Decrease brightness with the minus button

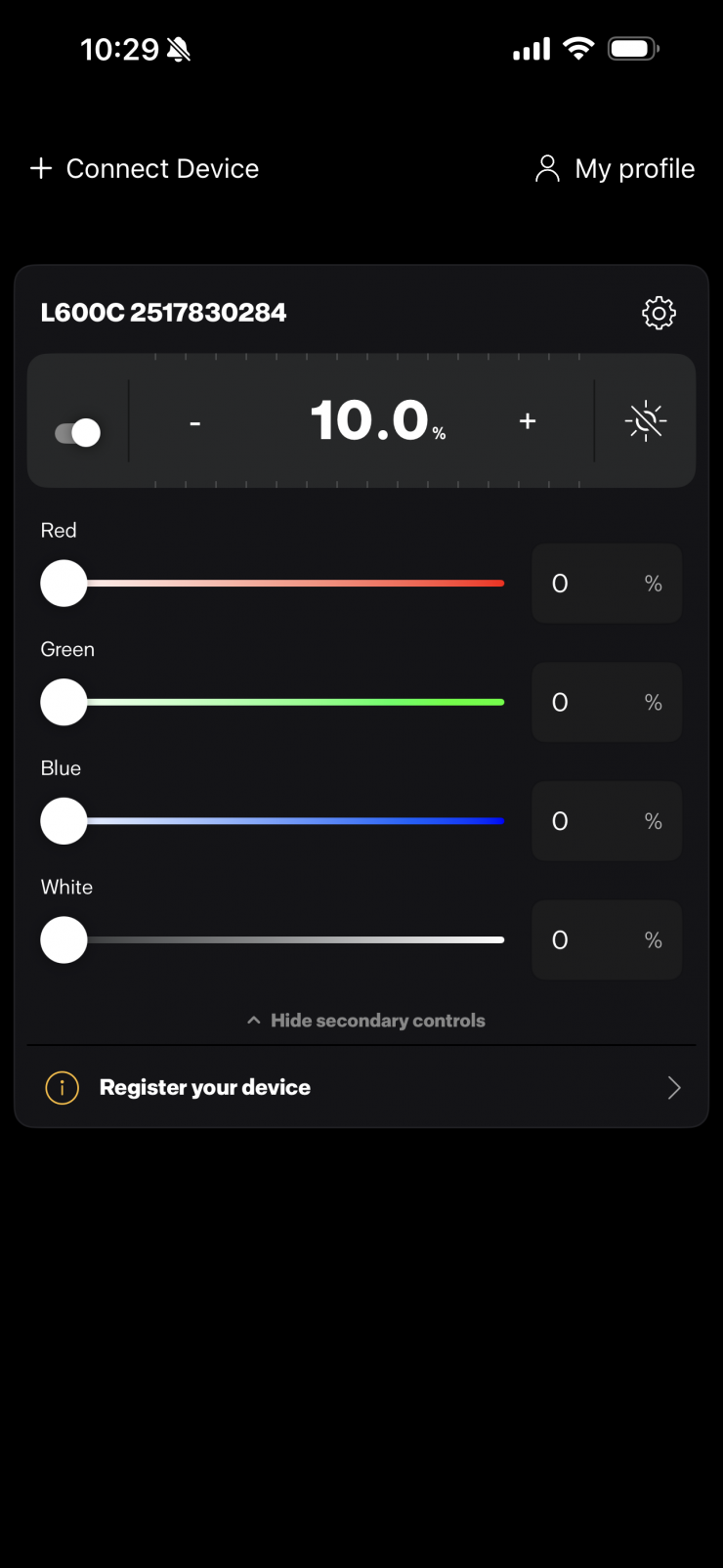pyautogui.click(x=195, y=422)
